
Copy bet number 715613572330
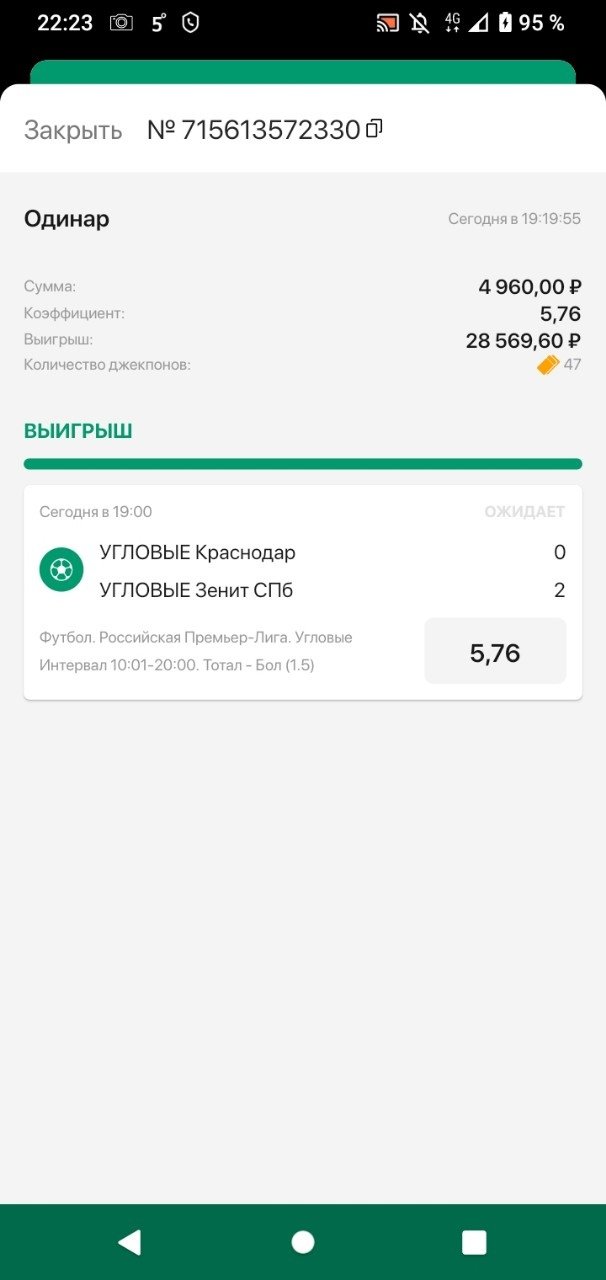[375, 129]
